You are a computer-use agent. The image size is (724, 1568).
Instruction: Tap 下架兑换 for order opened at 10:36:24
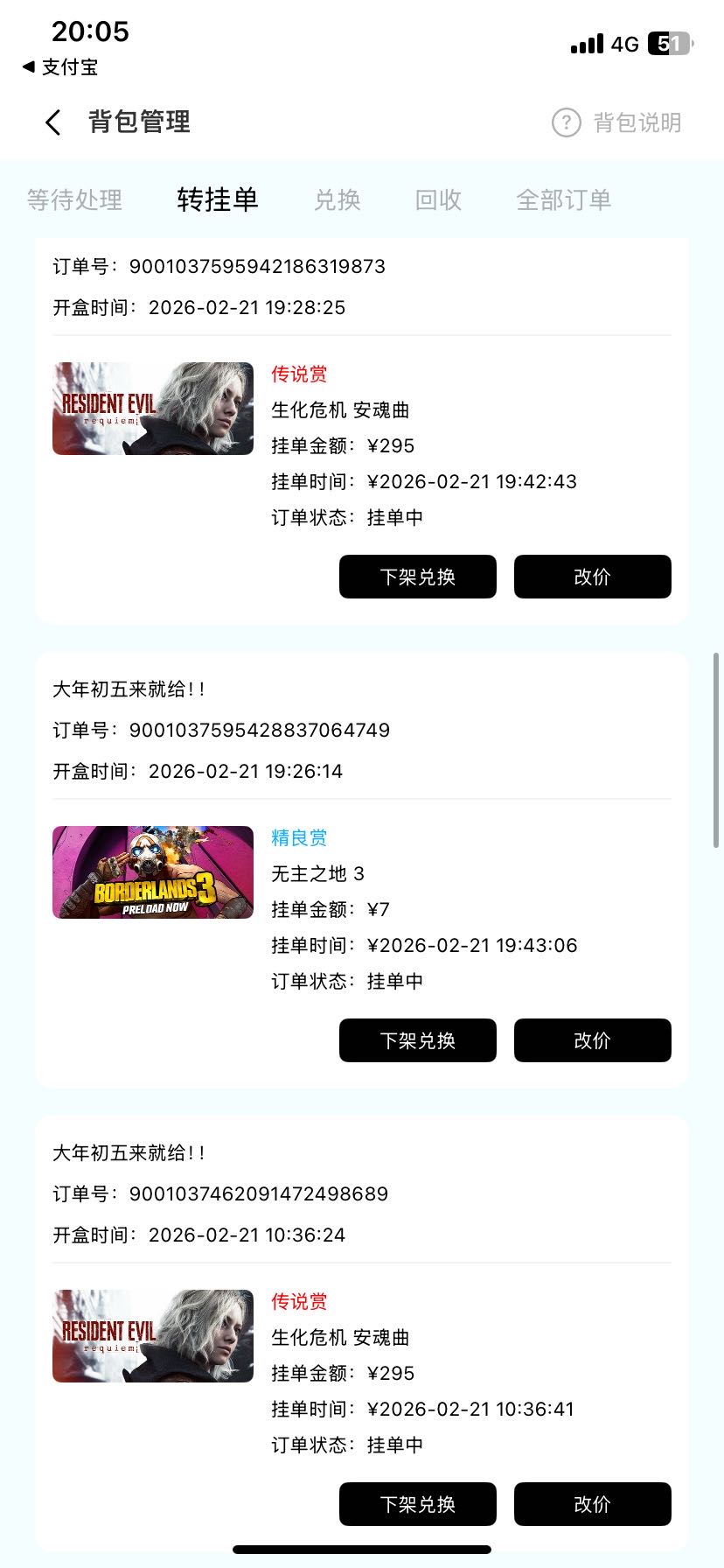click(418, 1504)
